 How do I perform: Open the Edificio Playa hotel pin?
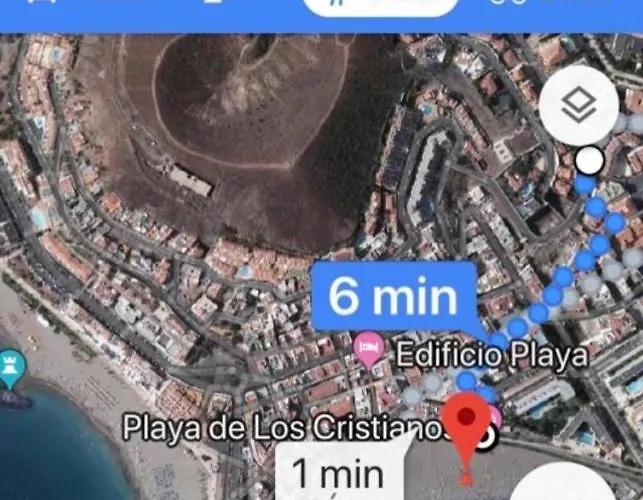pyautogui.click(x=369, y=349)
